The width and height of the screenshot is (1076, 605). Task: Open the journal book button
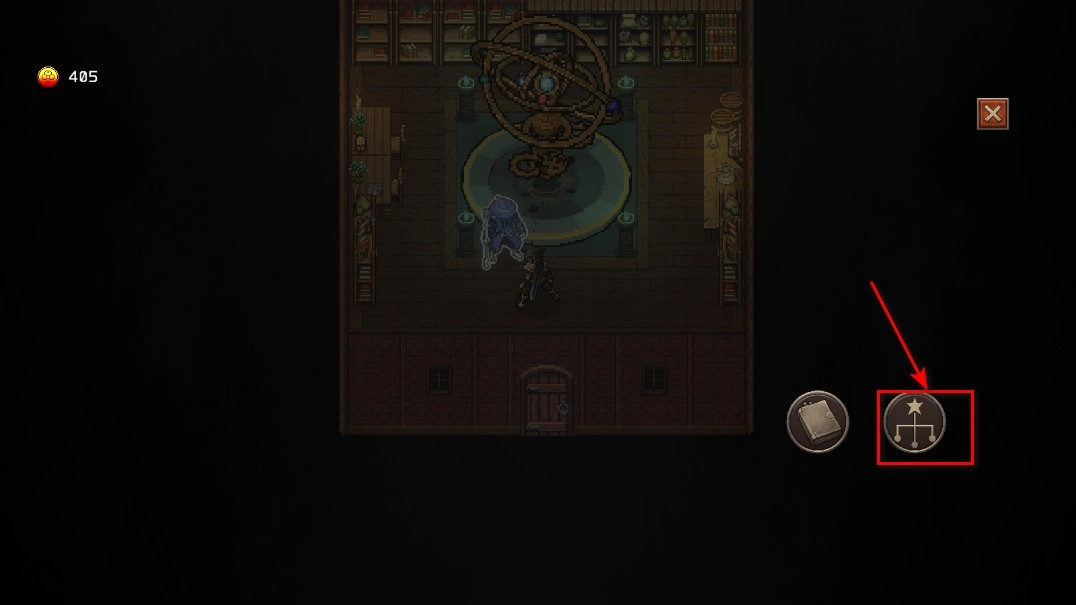(817, 421)
